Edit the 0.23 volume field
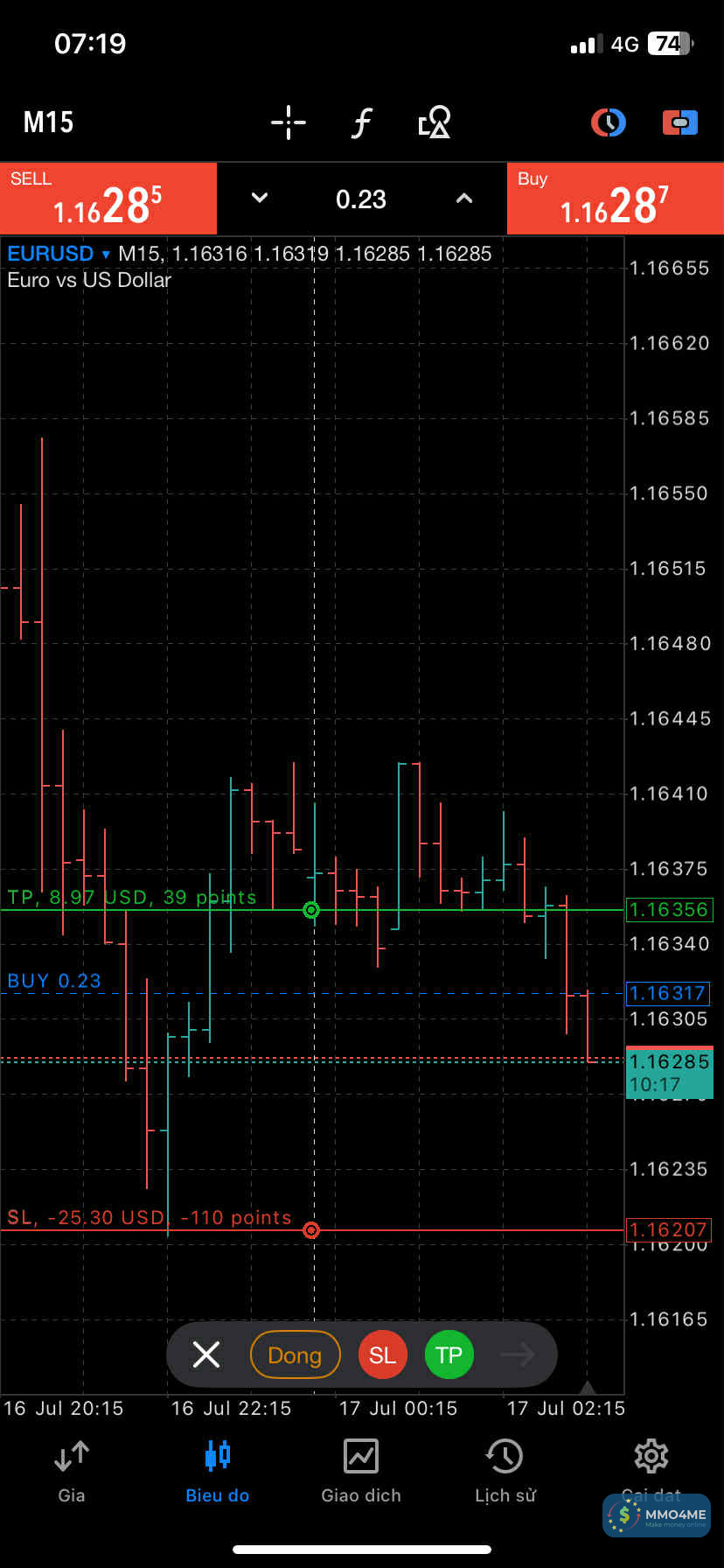This screenshot has width=724, height=1568. pos(360,199)
